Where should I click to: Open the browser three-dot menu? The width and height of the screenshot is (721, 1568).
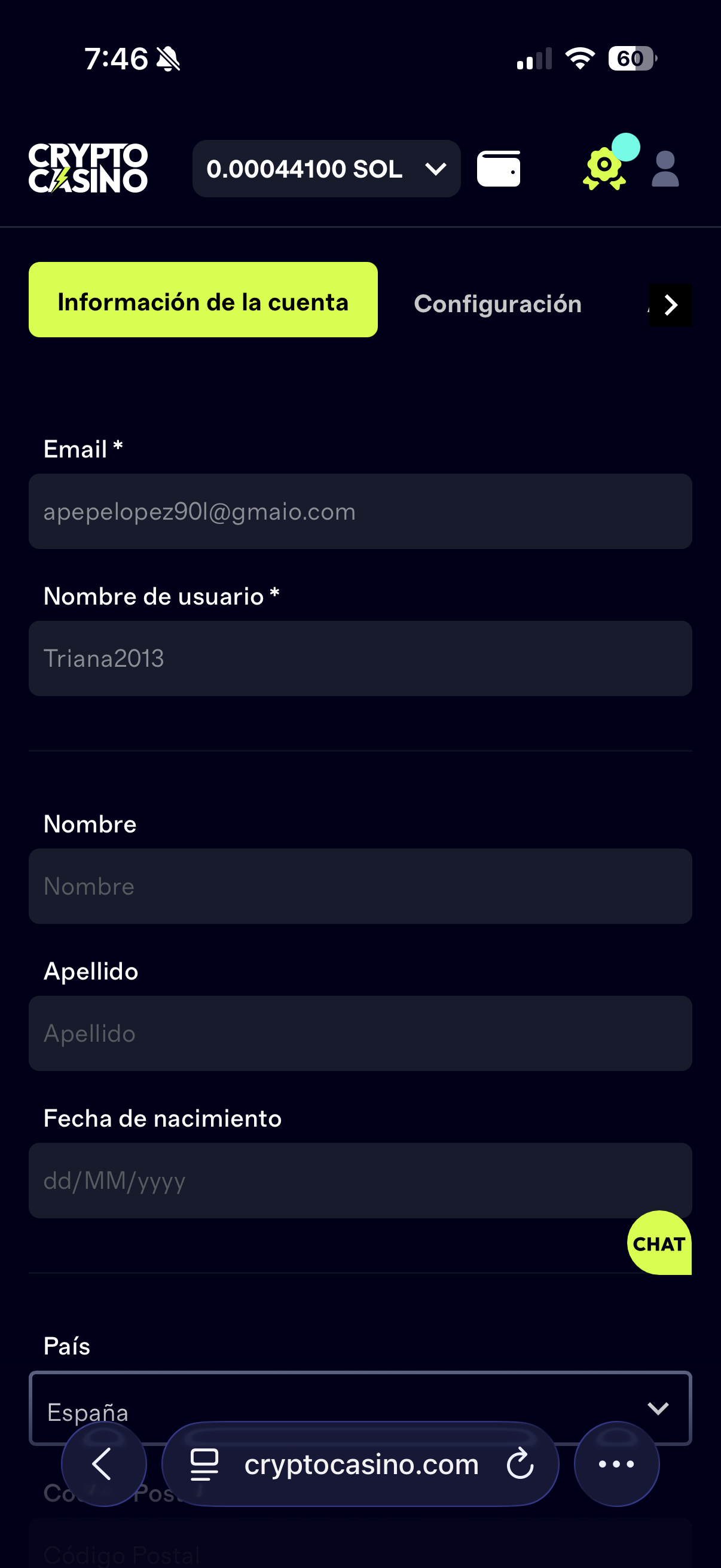(x=616, y=1464)
